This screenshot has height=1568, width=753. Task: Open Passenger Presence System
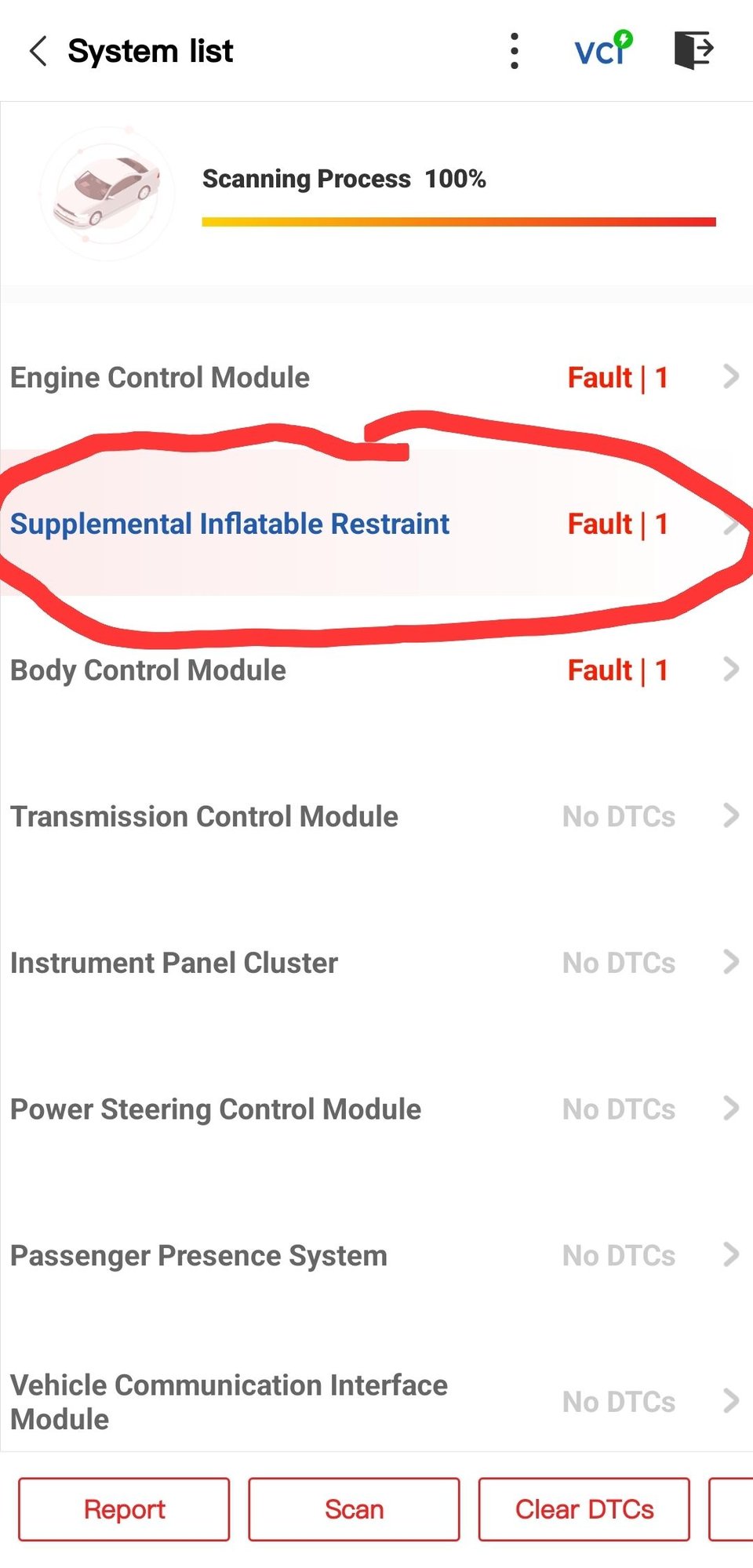(x=376, y=1255)
